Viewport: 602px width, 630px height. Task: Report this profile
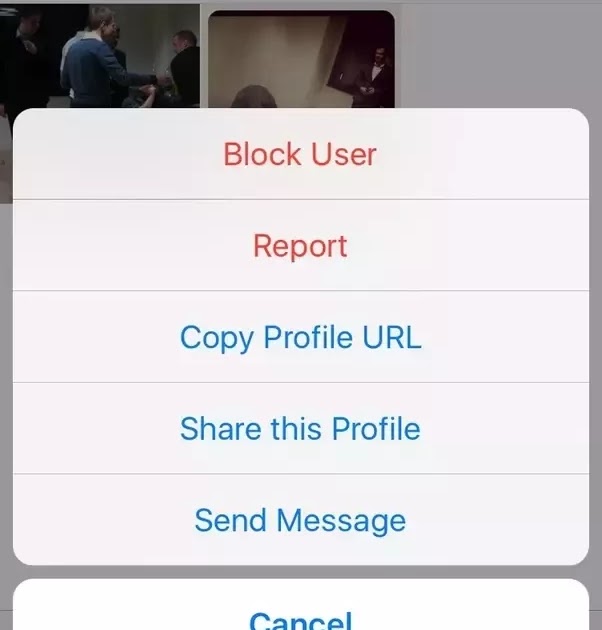pyautogui.click(x=301, y=245)
